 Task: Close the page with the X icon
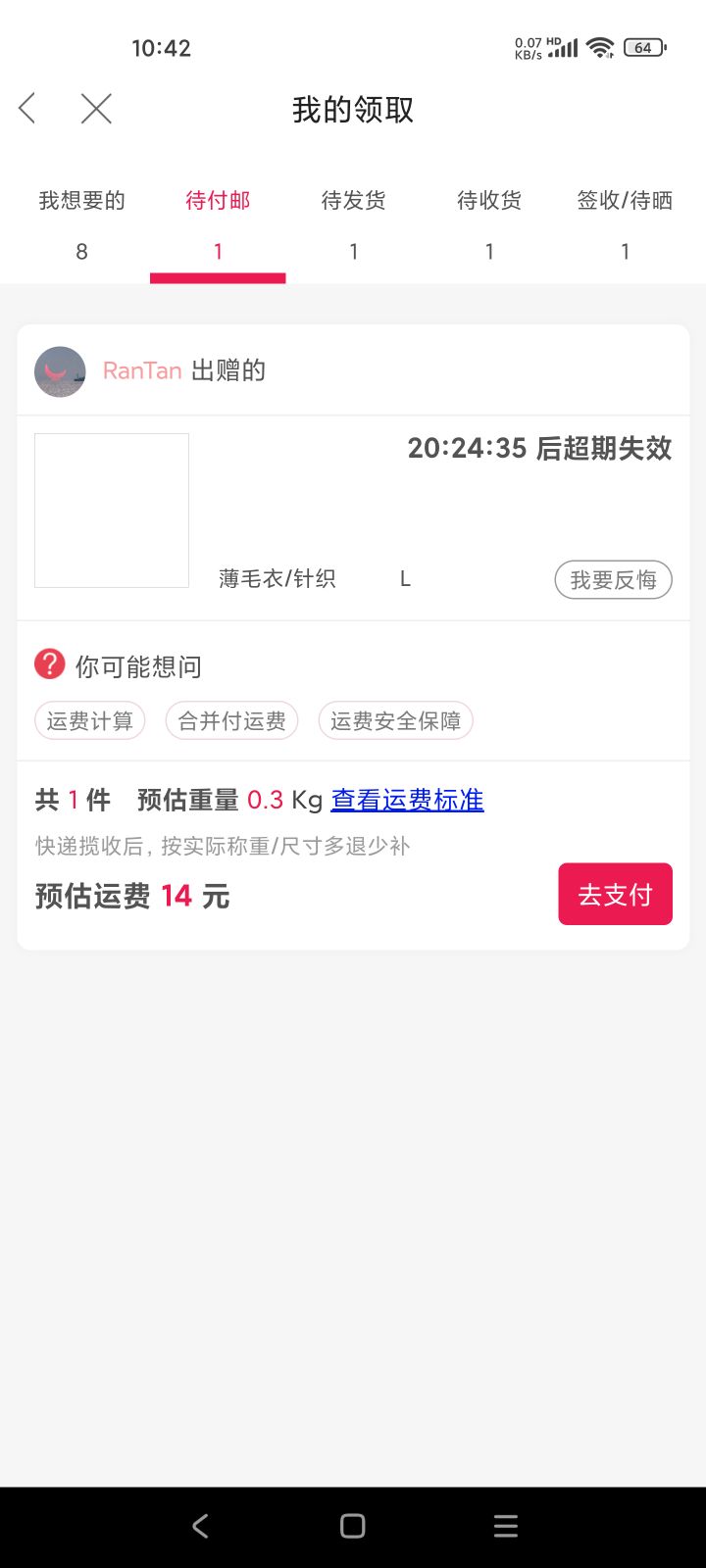click(96, 108)
